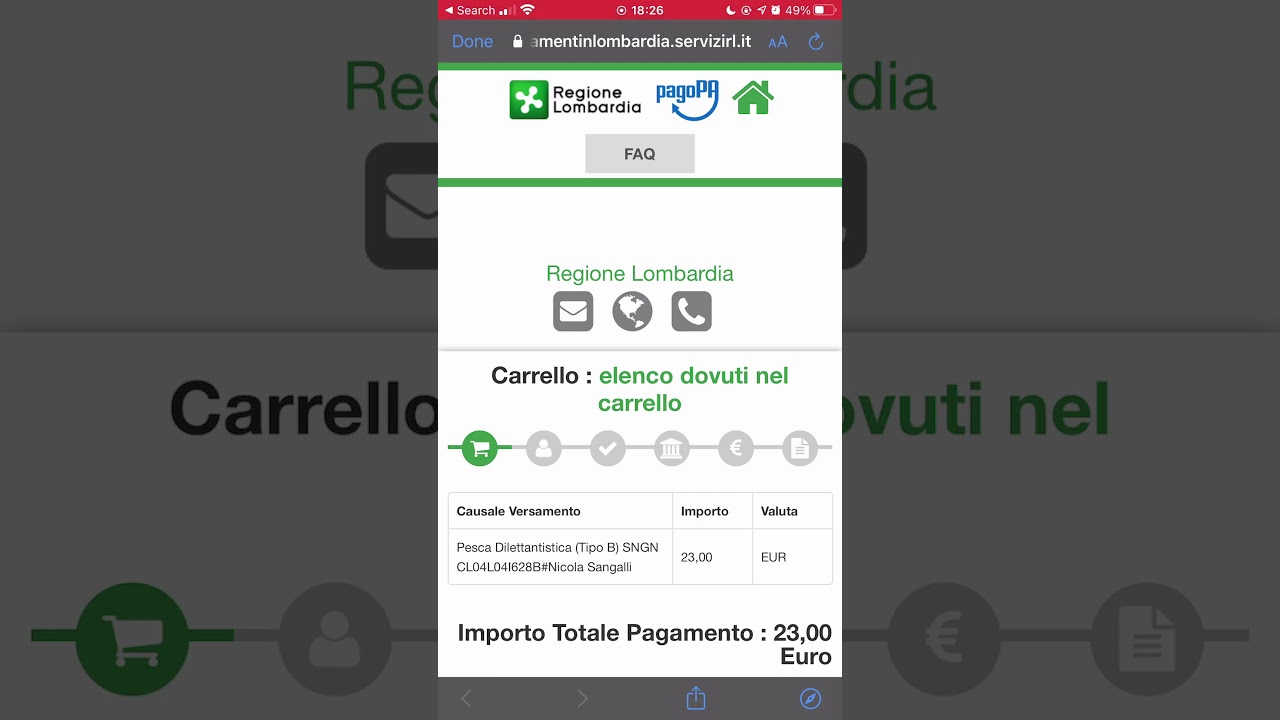The height and width of the screenshot is (720, 1280).
Task: Go to the green home icon
Action: click(753, 98)
